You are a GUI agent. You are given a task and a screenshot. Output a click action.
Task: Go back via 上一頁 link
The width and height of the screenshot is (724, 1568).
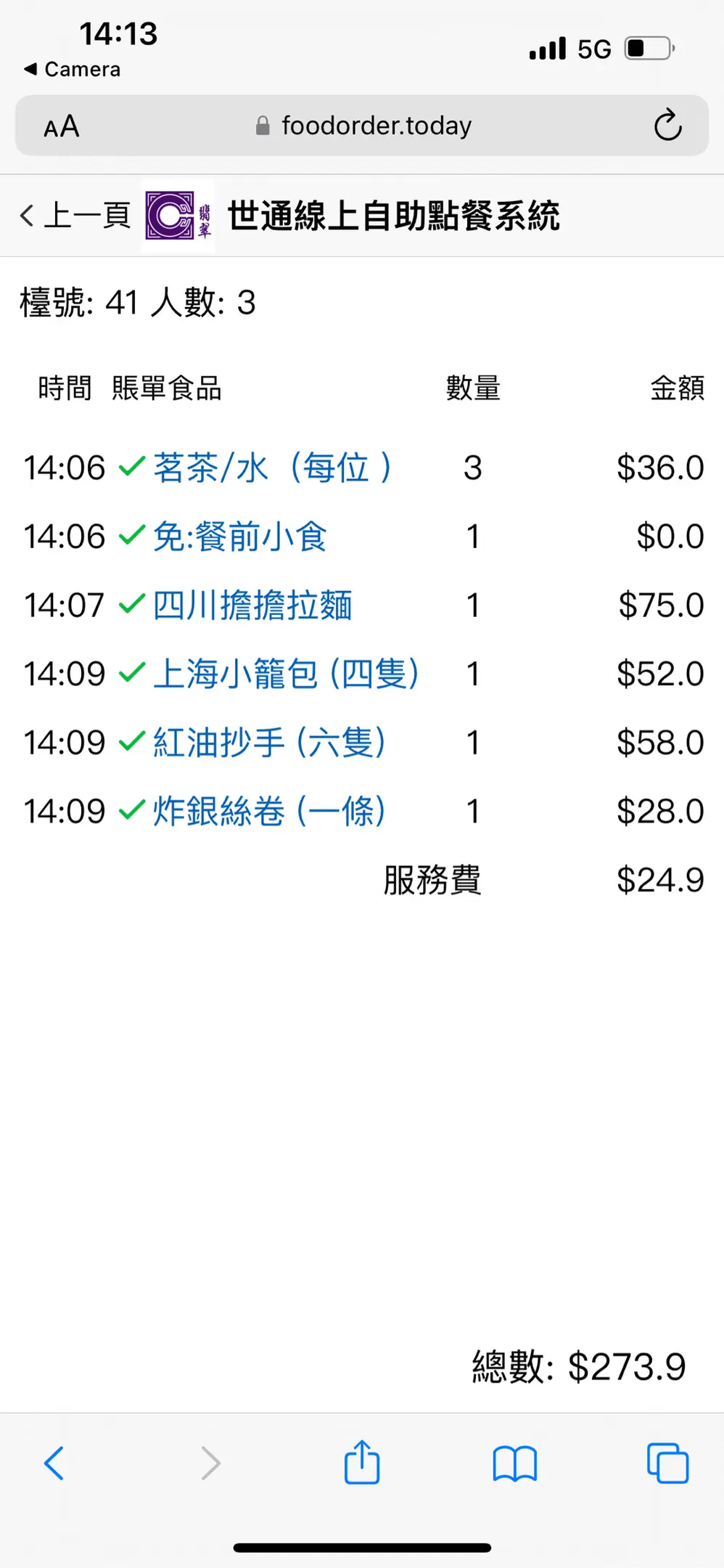click(75, 216)
